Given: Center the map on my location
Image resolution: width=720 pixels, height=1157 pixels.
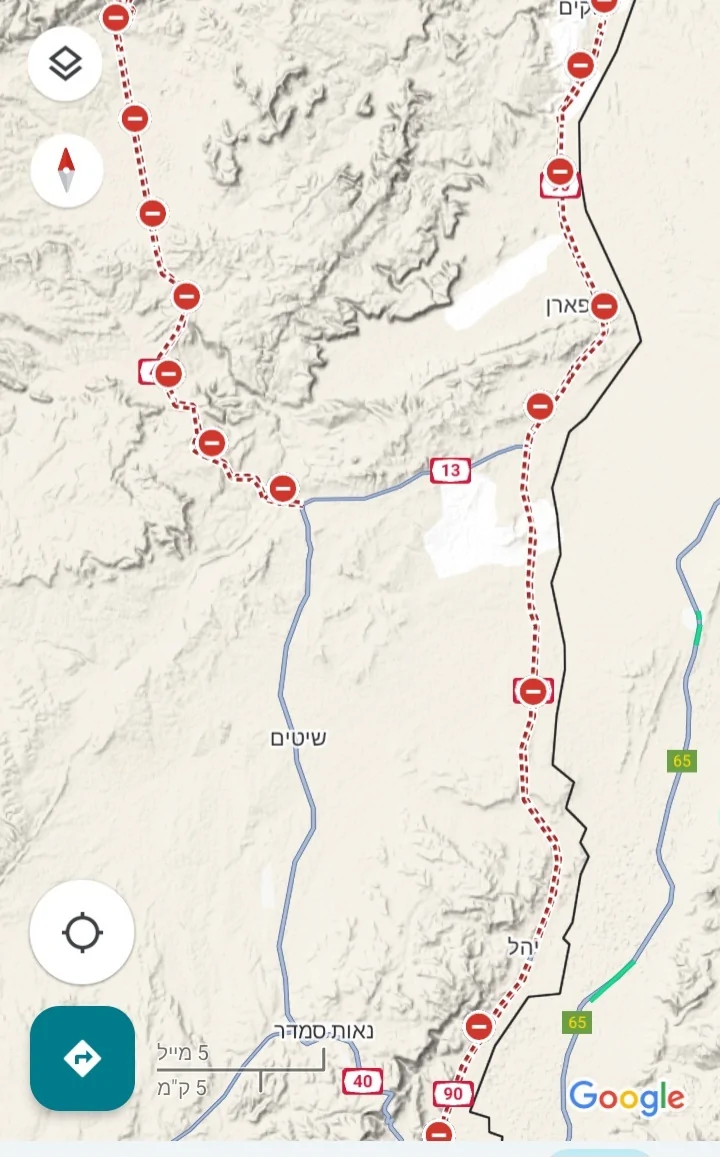Looking at the screenshot, I should tap(82, 933).
